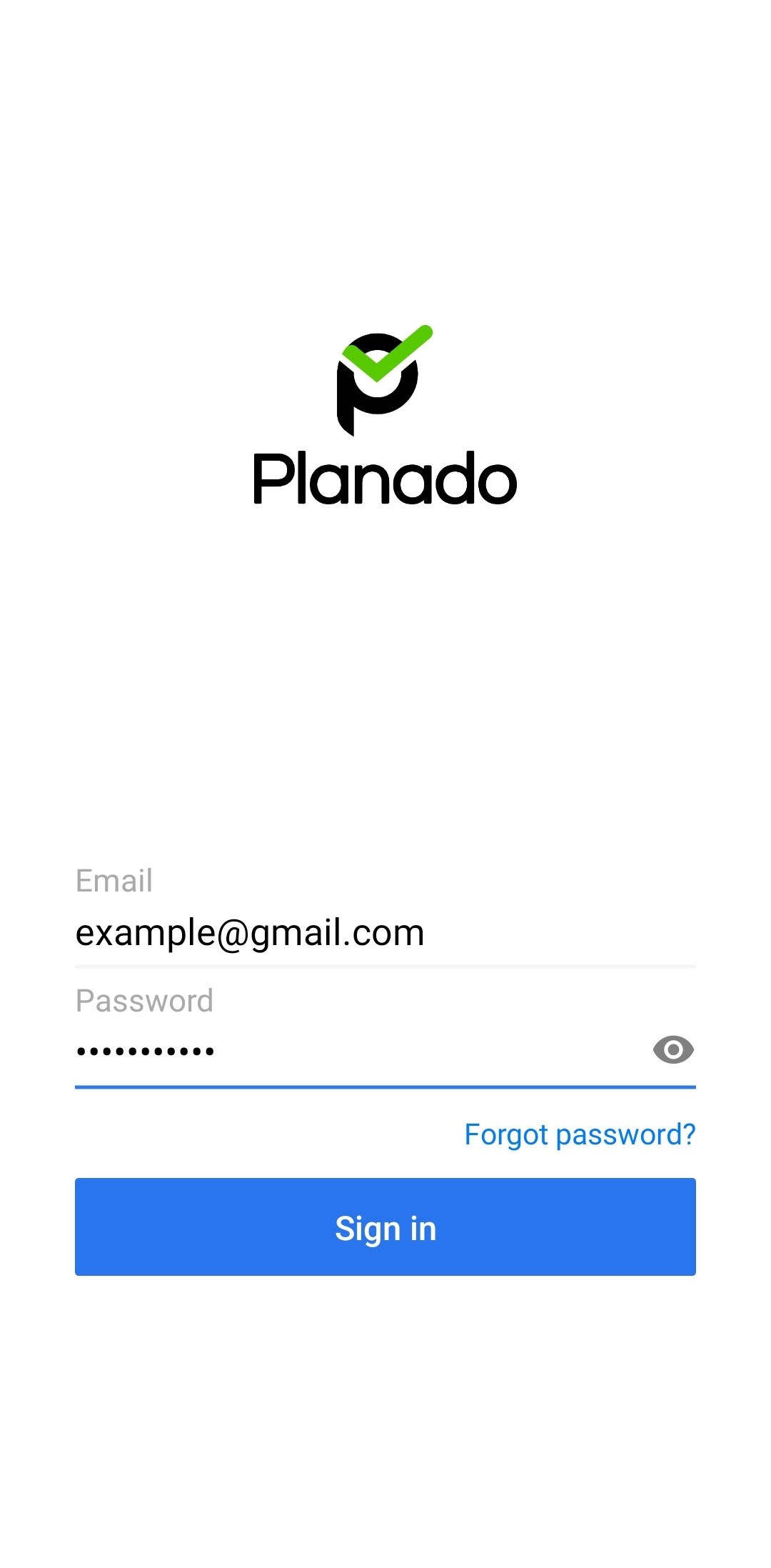The image size is (771, 1568).
Task: Tap the Sign in button
Action: (385, 1227)
